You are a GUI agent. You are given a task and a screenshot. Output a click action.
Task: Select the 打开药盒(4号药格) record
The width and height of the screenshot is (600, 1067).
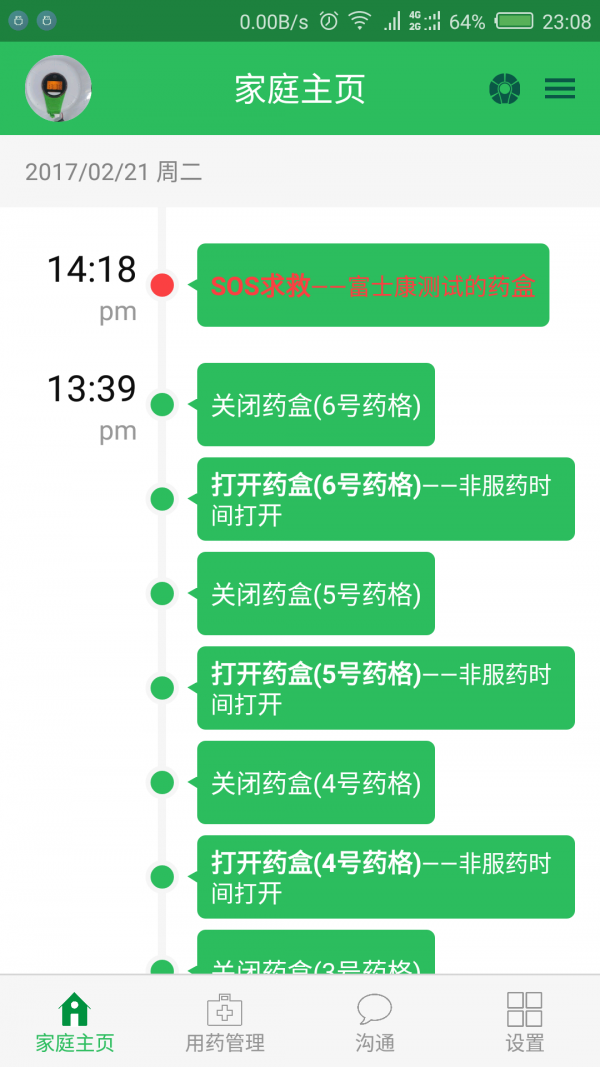click(x=385, y=877)
